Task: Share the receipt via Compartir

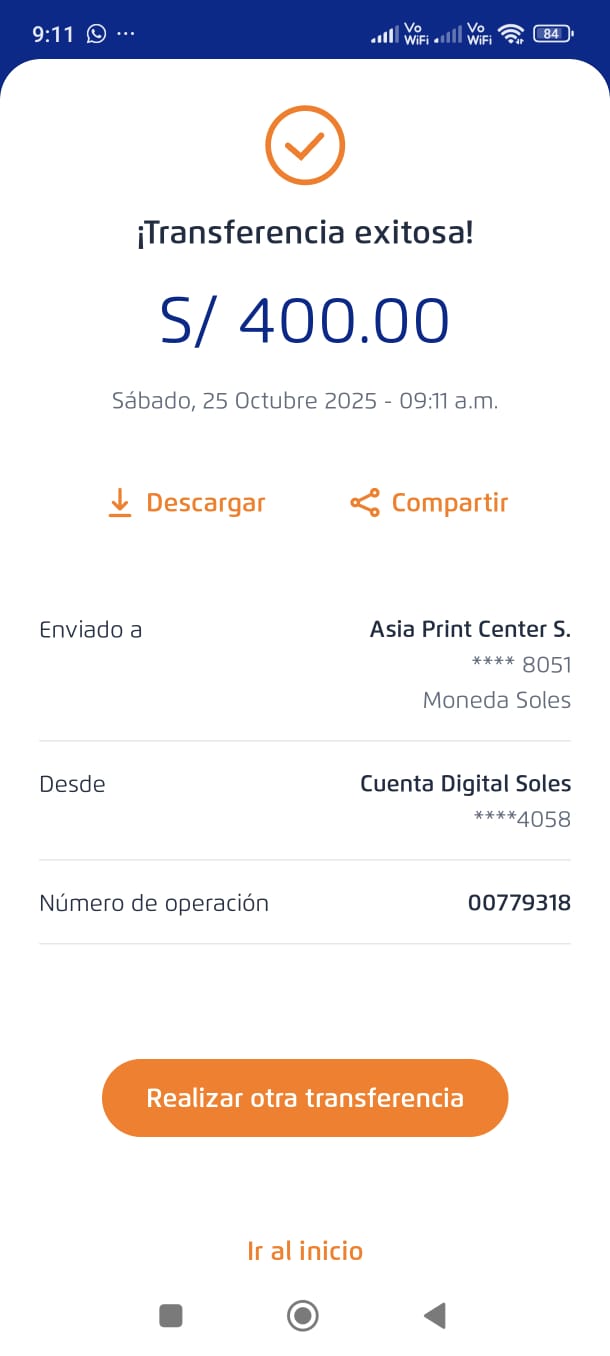Action: click(429, 502)
